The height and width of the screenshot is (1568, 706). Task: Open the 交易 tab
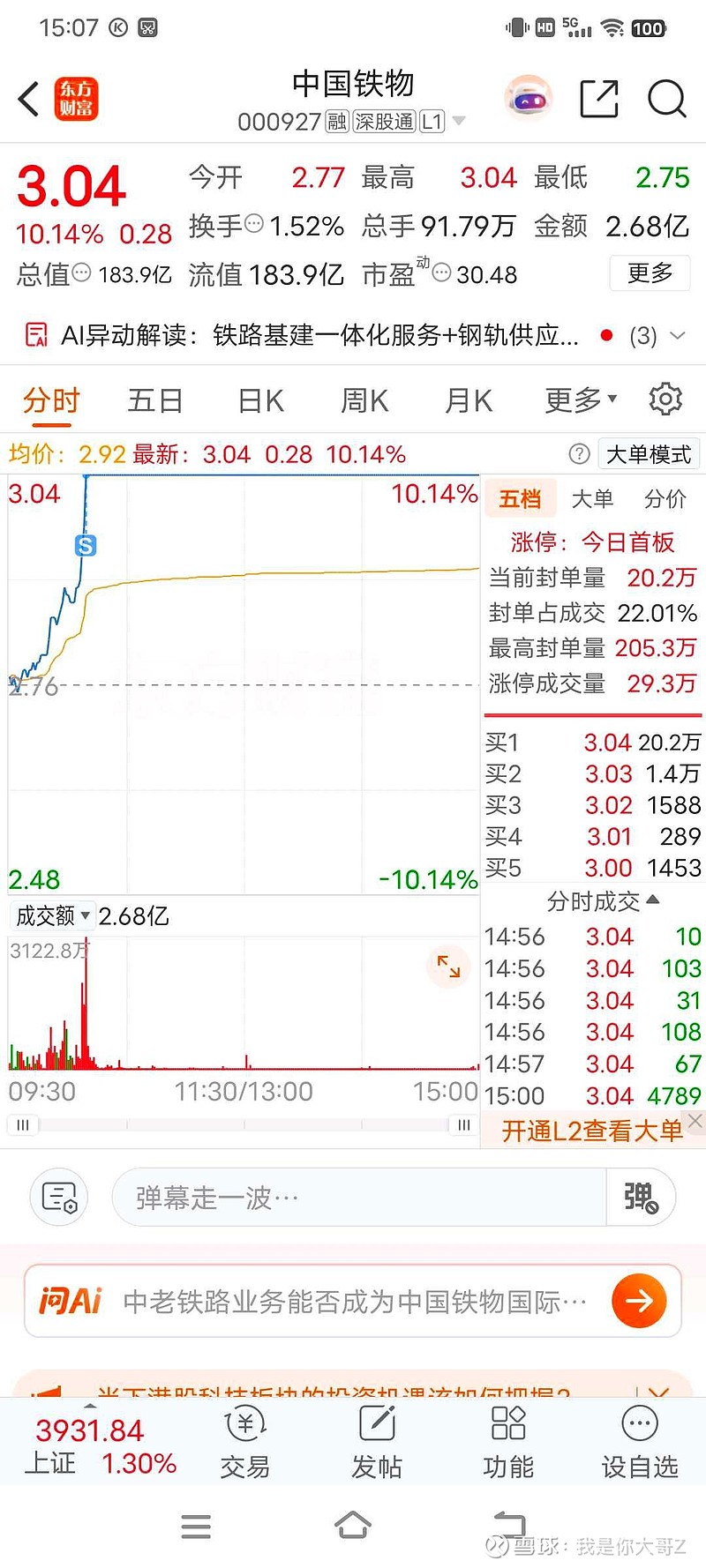click(x=244, y=1444)
